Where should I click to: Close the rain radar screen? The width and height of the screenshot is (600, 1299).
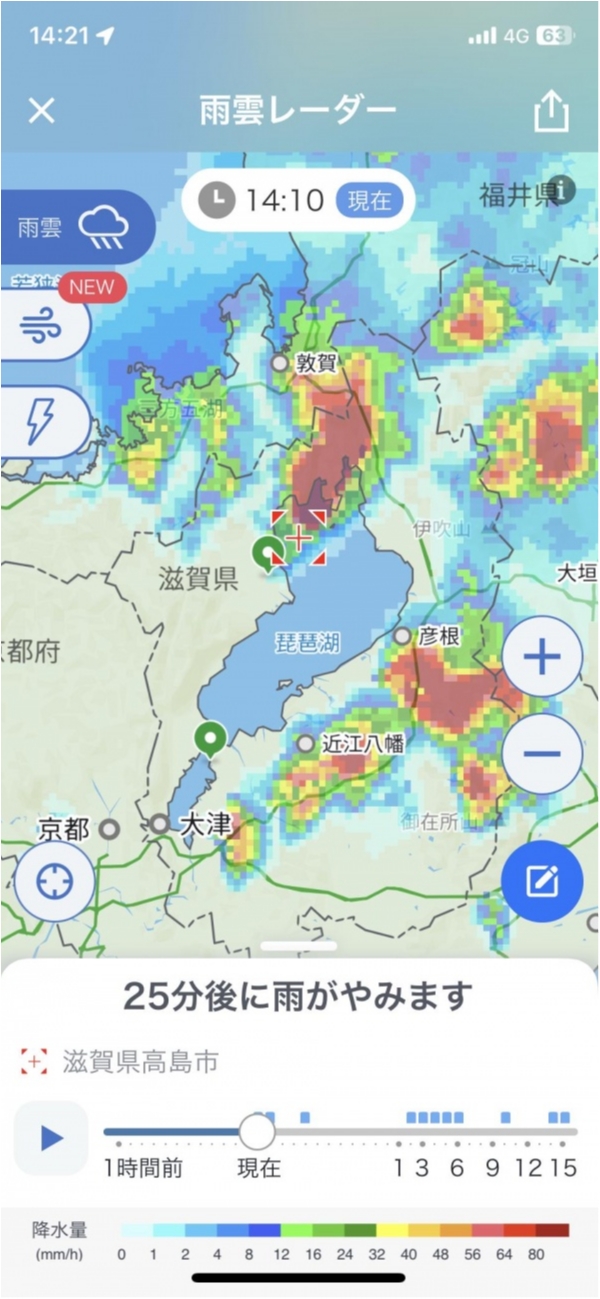41,110
